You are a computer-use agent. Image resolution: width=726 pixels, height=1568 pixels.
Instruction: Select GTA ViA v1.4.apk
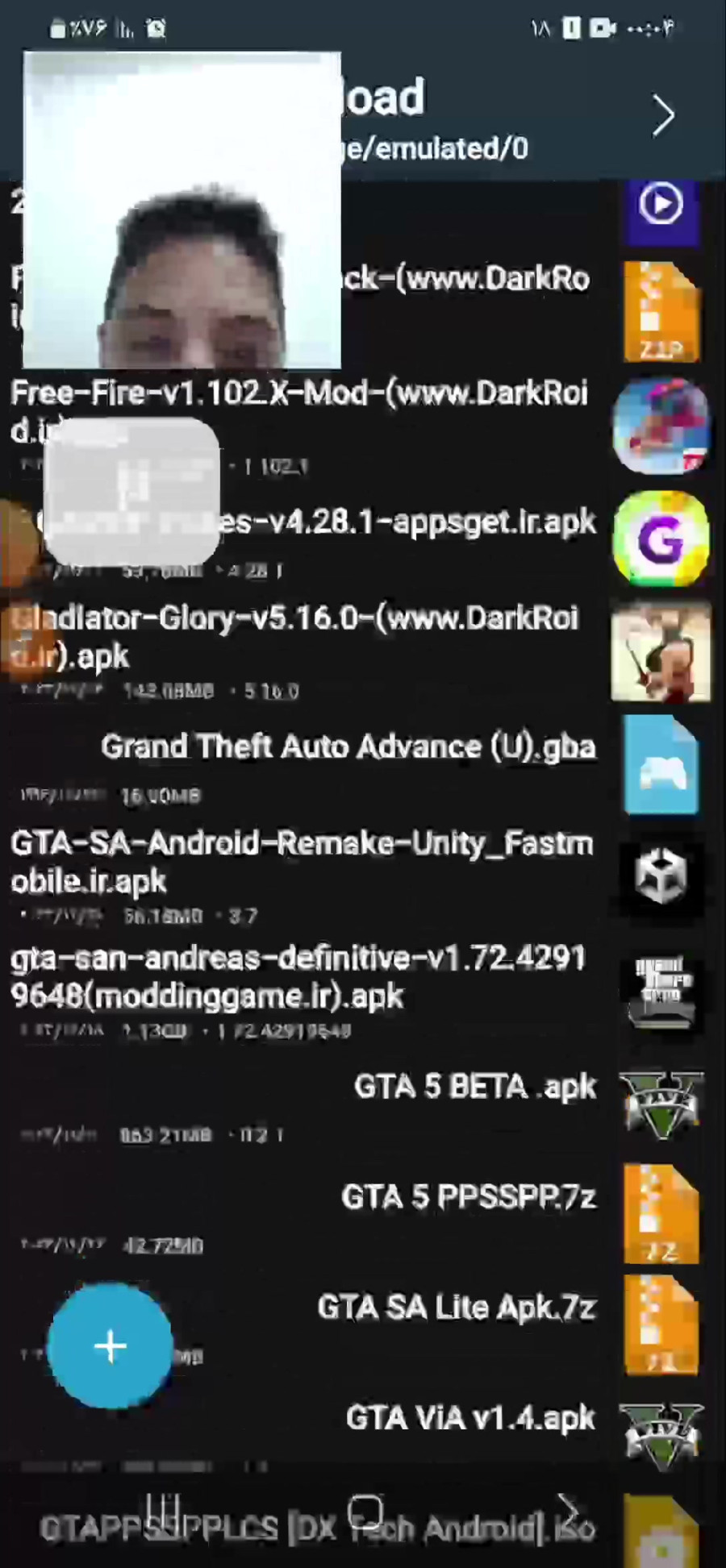click(470, 1418)
